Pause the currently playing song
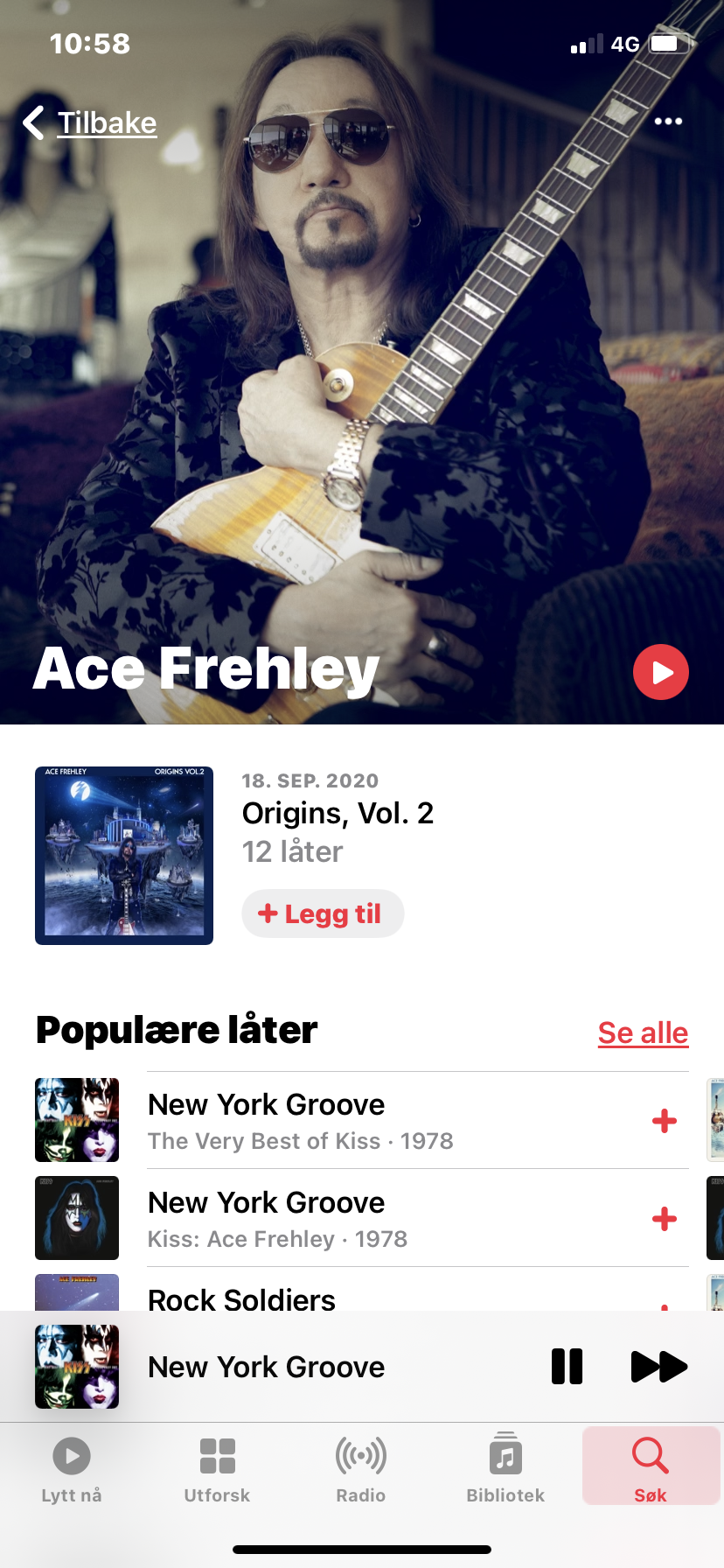 click(567, 1366)
